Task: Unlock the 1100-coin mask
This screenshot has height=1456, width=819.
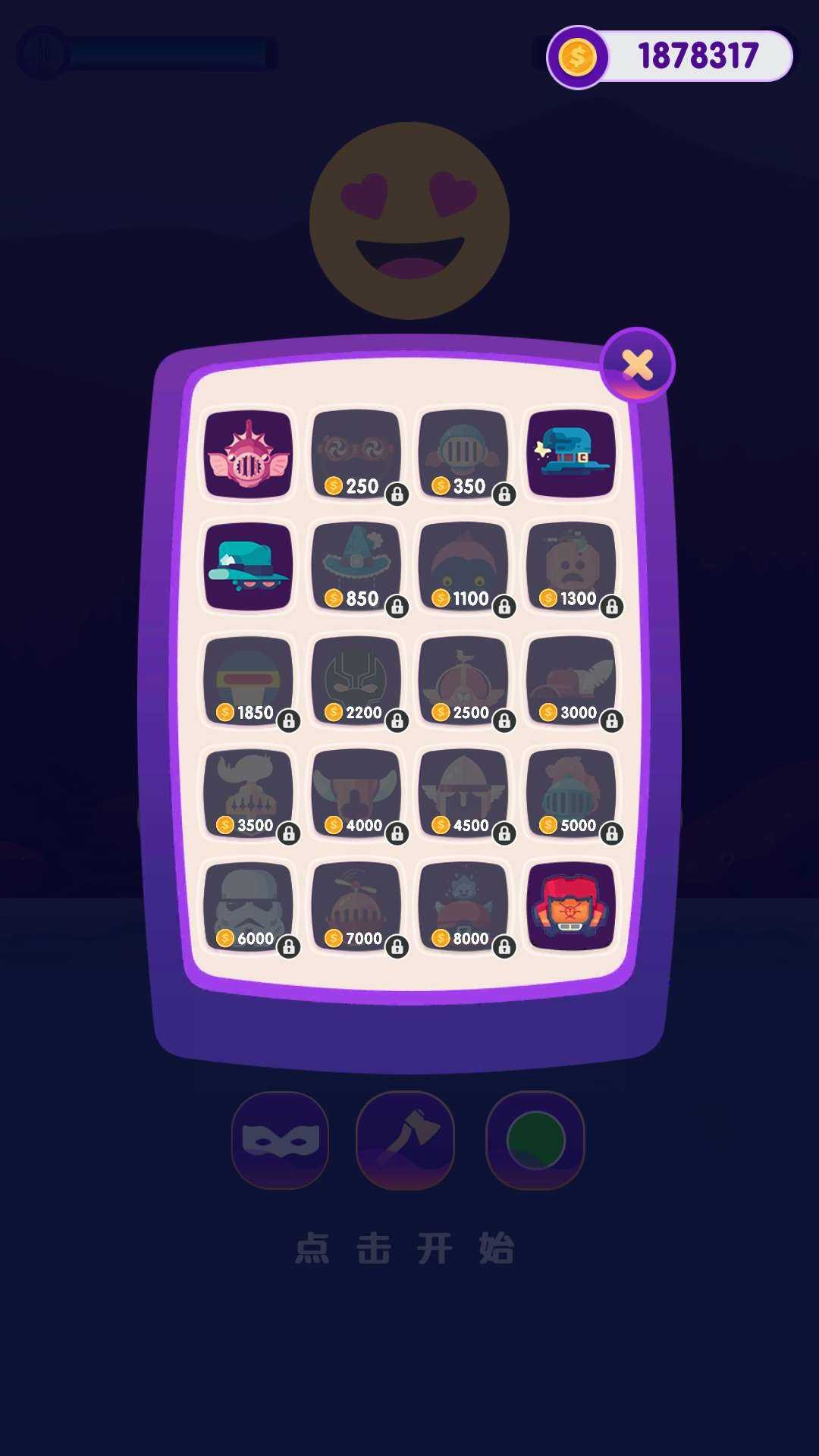Action: pyautogui.click(x=463, y=566)
